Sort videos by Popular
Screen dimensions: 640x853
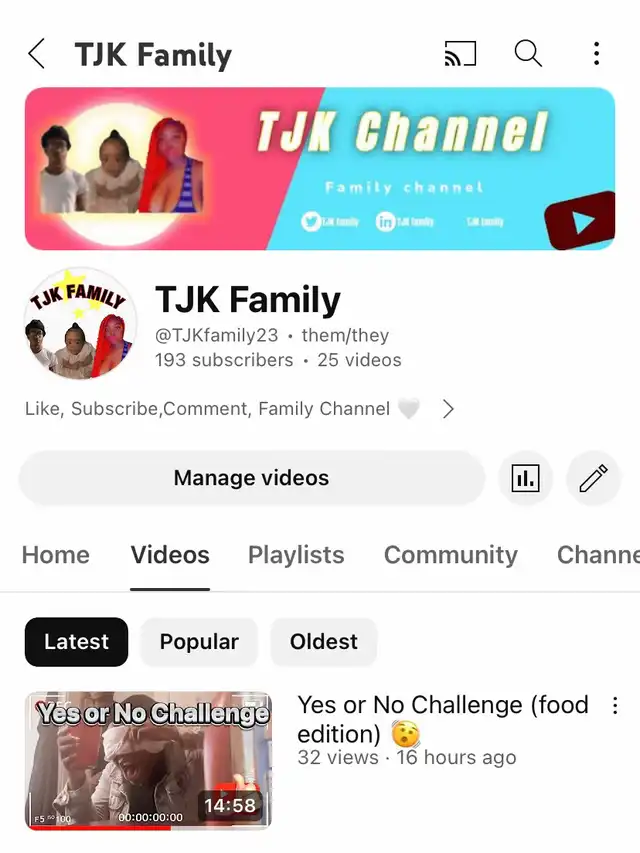[x=199, y=642]
